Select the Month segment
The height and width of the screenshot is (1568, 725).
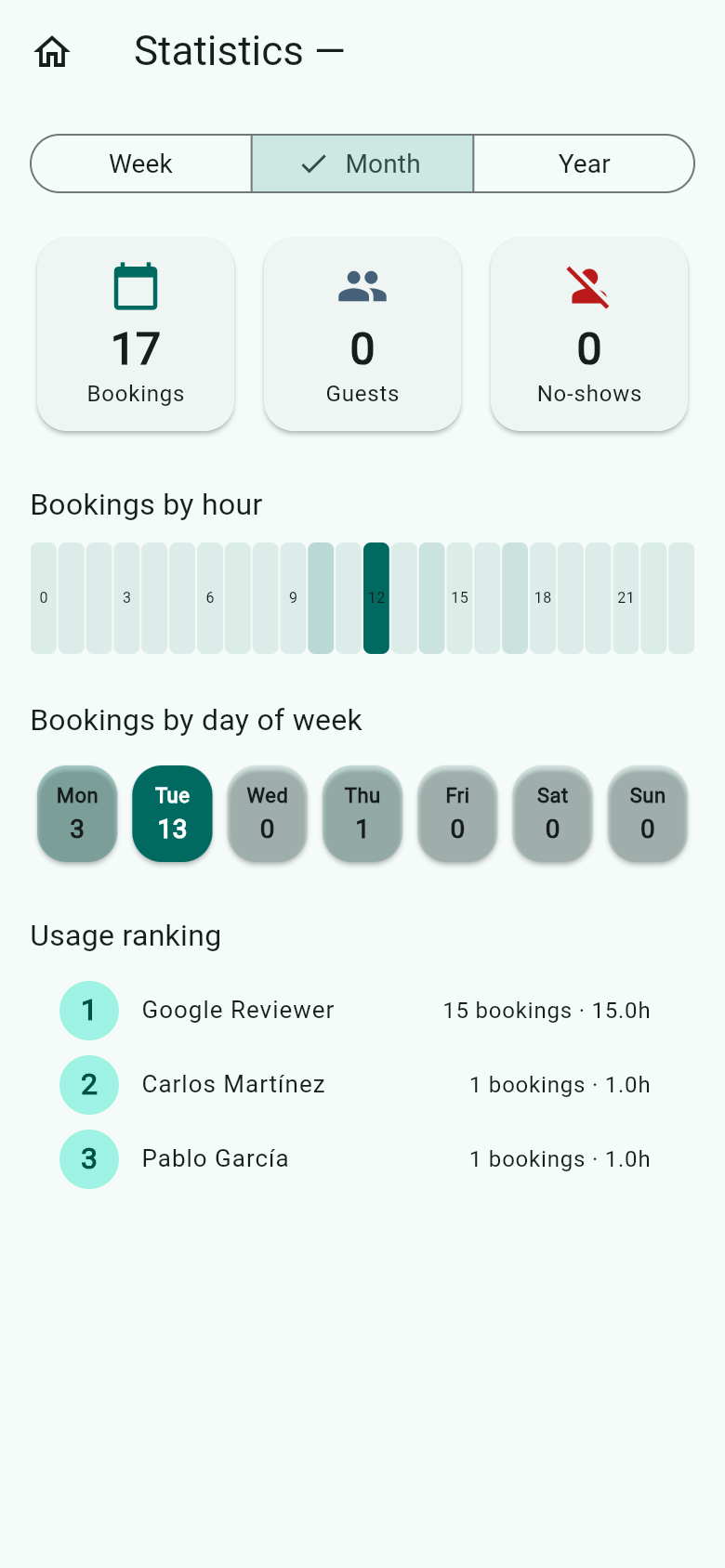(x=362, y=163)
